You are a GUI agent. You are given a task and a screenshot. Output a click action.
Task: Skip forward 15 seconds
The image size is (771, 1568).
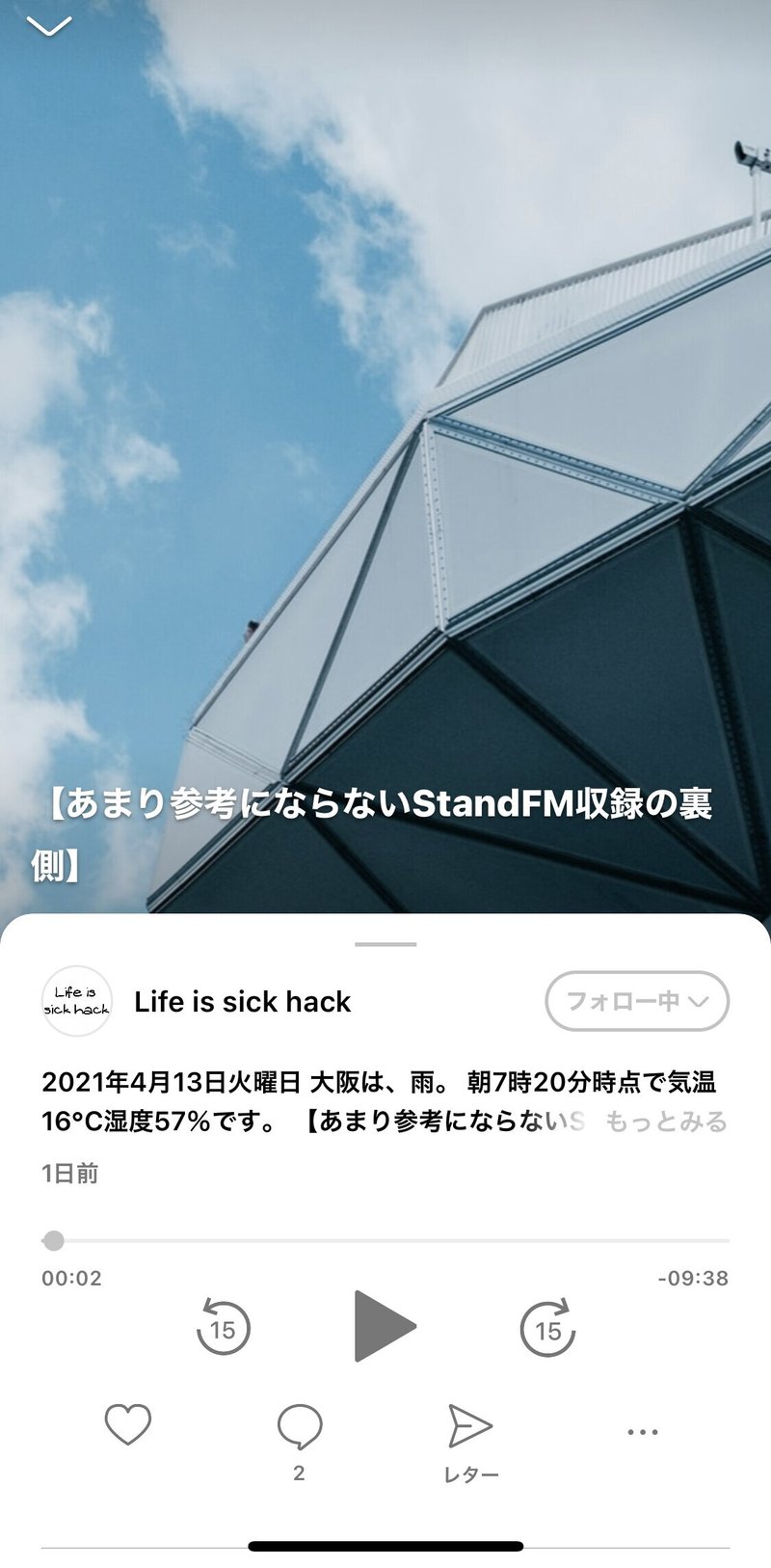pyautogui.click(x=547, y=1328)
